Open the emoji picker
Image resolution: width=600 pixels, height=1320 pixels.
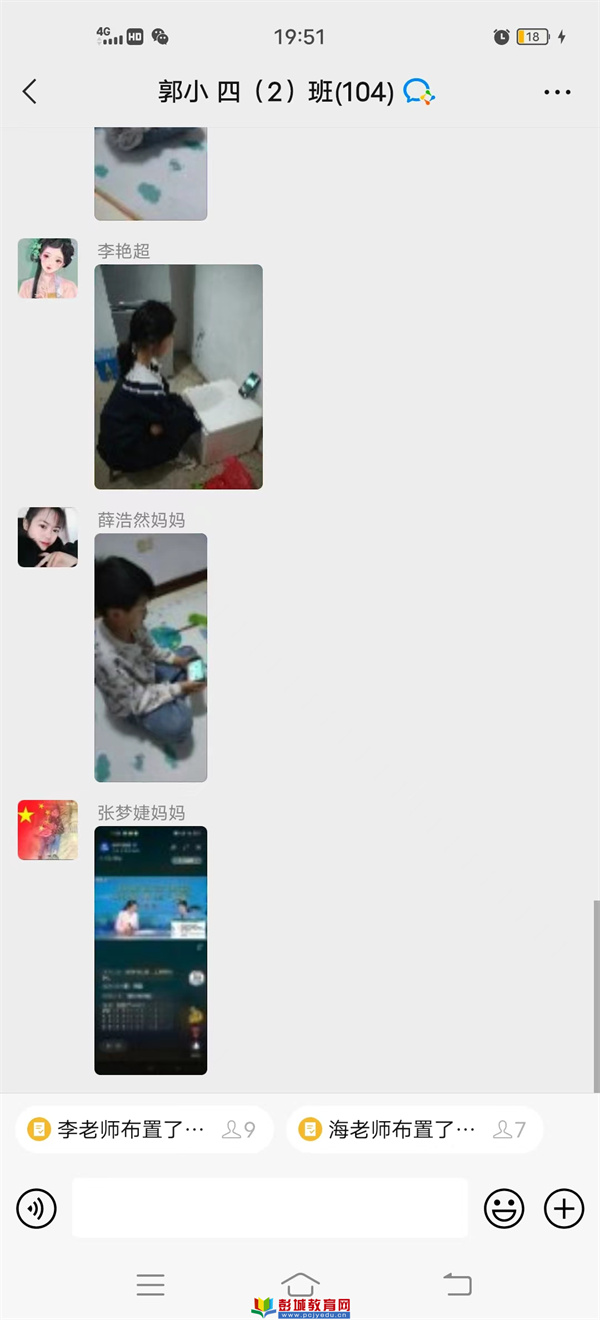point(504,1209)
